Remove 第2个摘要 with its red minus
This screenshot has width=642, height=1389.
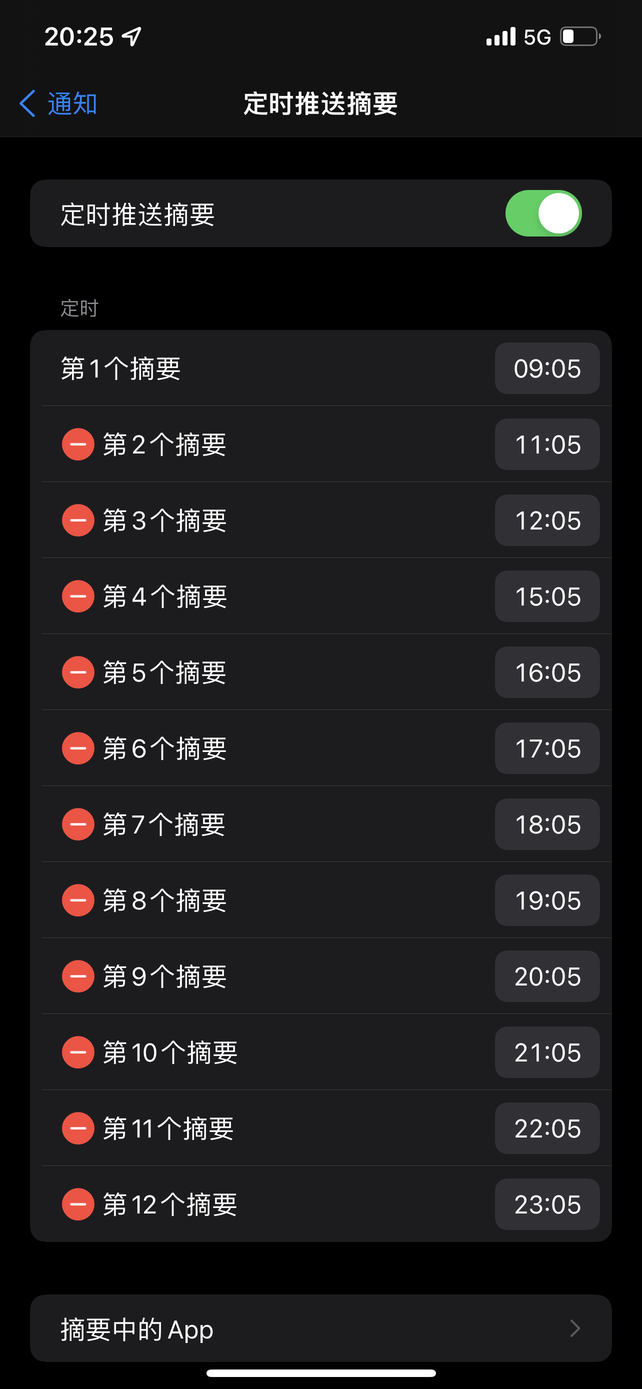[78, 445]
